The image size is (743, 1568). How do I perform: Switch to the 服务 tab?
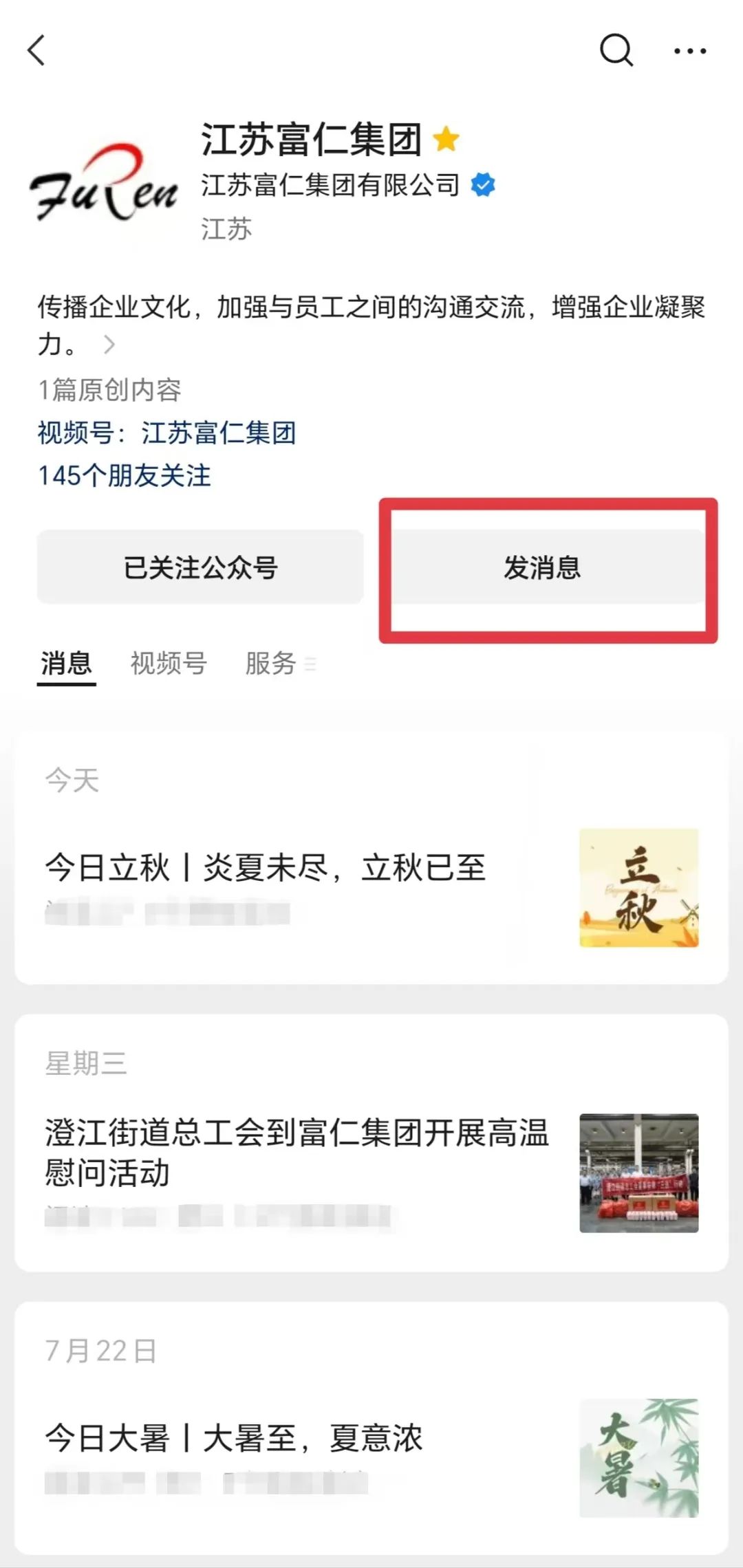click(271, 664)
